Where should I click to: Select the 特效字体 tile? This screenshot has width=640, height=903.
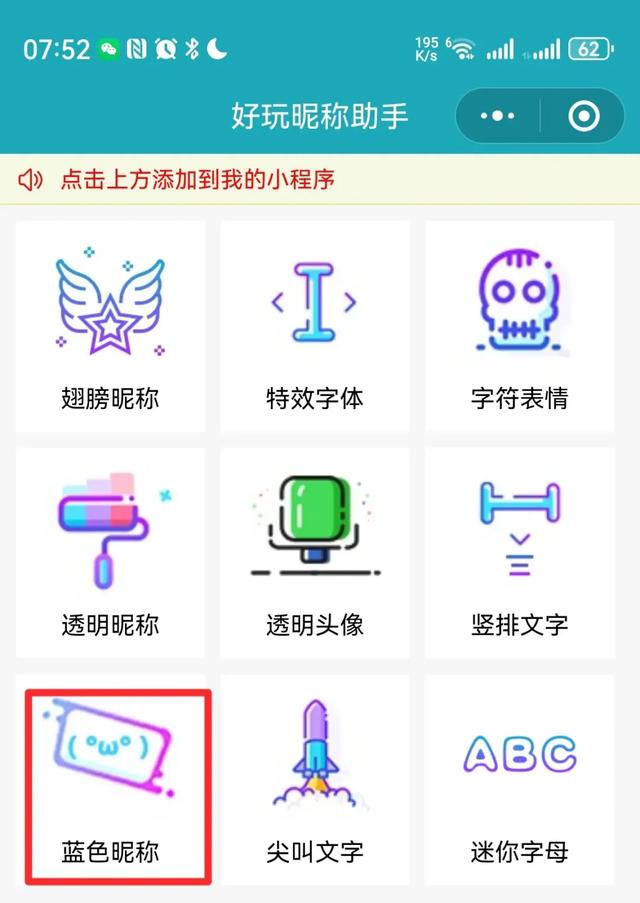click(x=315, y=326)
